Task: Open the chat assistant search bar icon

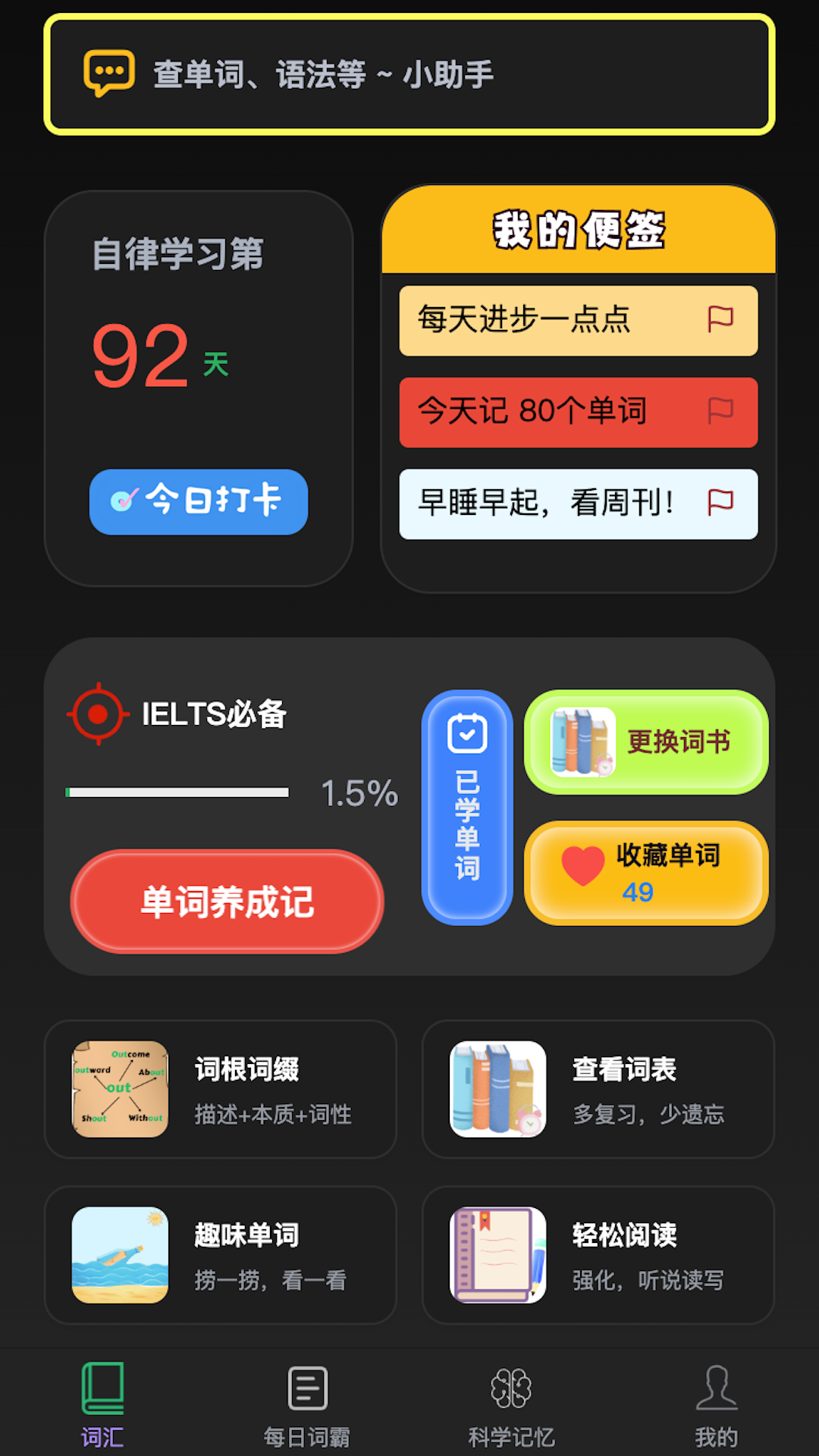Action: (x=107, y=74)
